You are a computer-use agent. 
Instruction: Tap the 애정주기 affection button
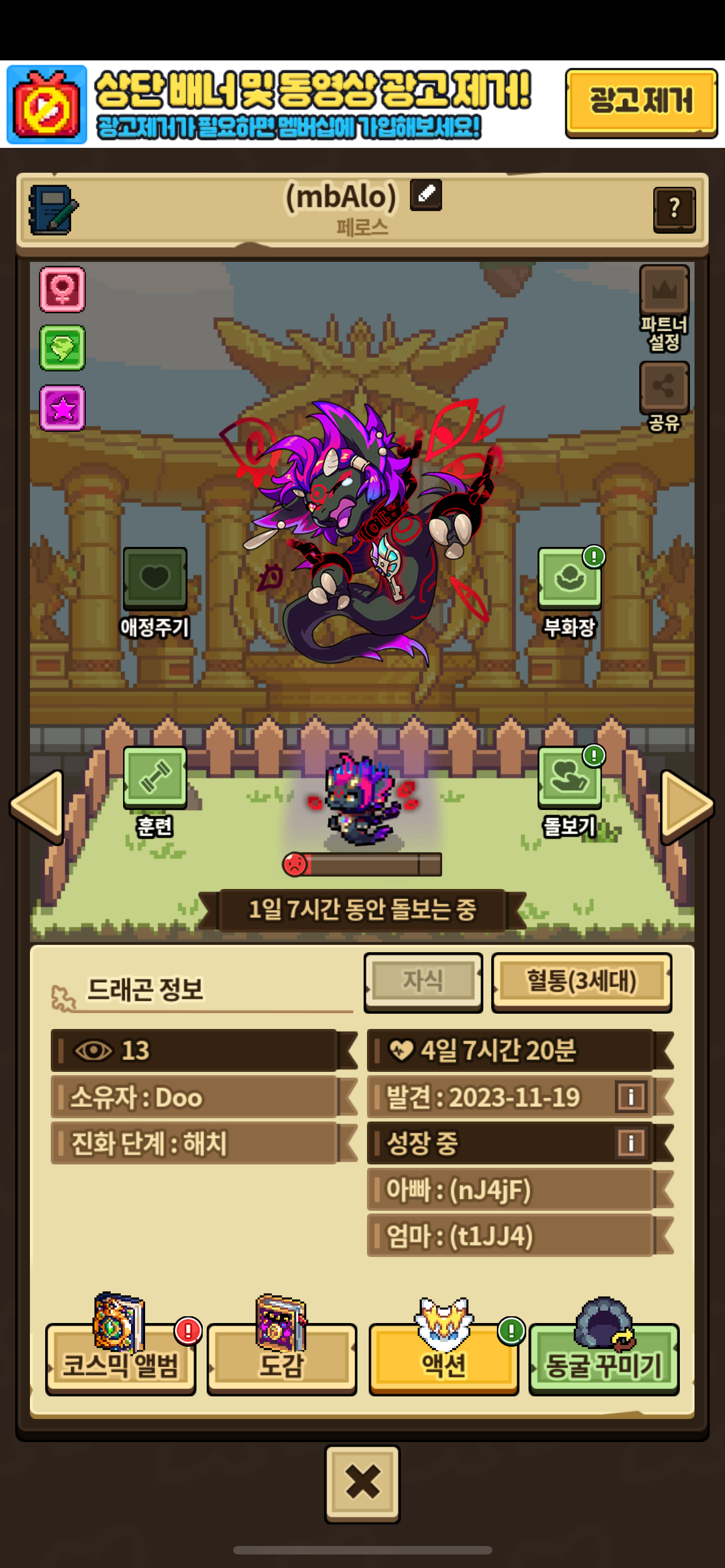(x=155, y=578)
